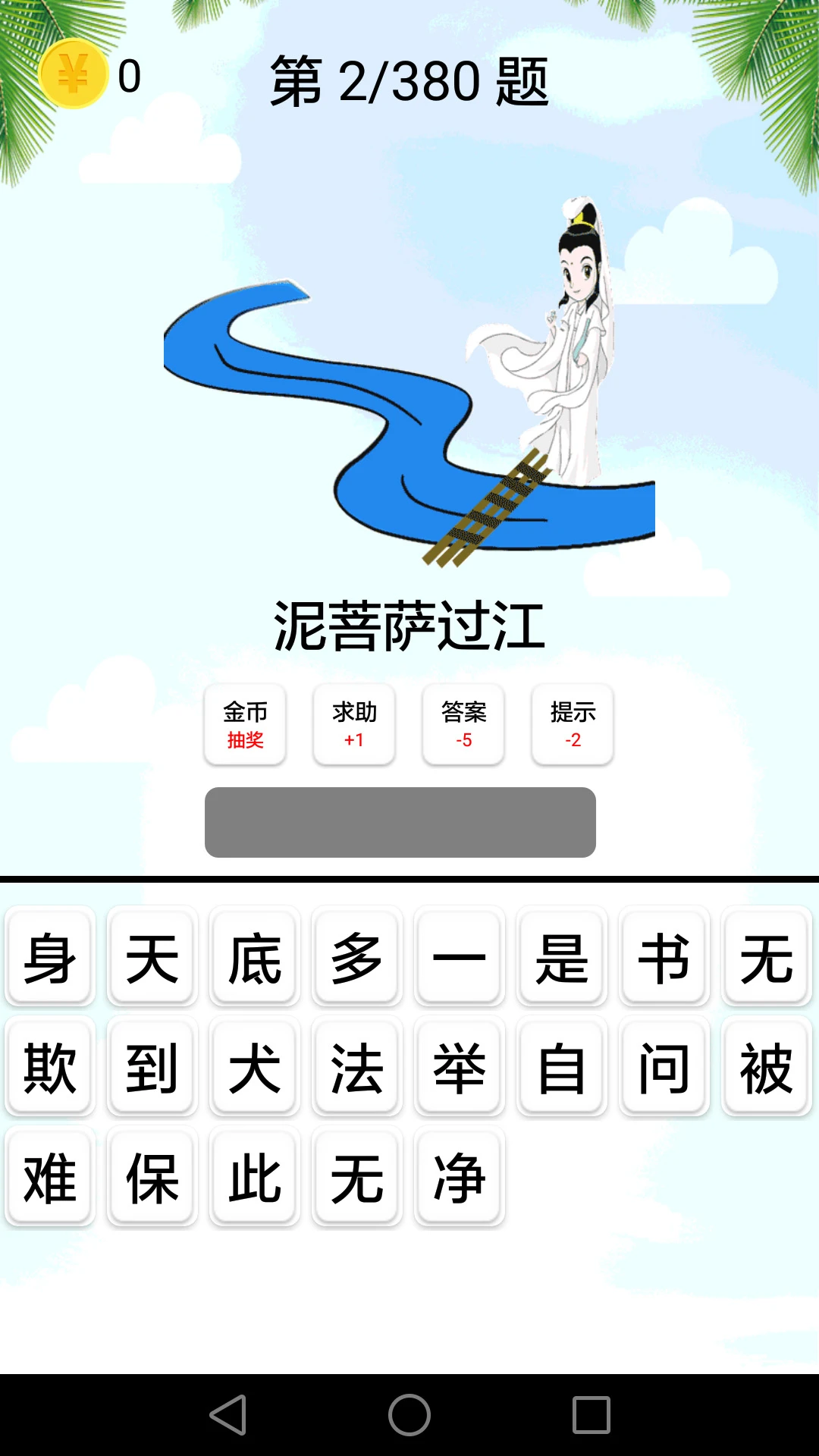The image size is (819, 1456).
Task: Select the tile 天 in the top row
Action: (151, 958)
